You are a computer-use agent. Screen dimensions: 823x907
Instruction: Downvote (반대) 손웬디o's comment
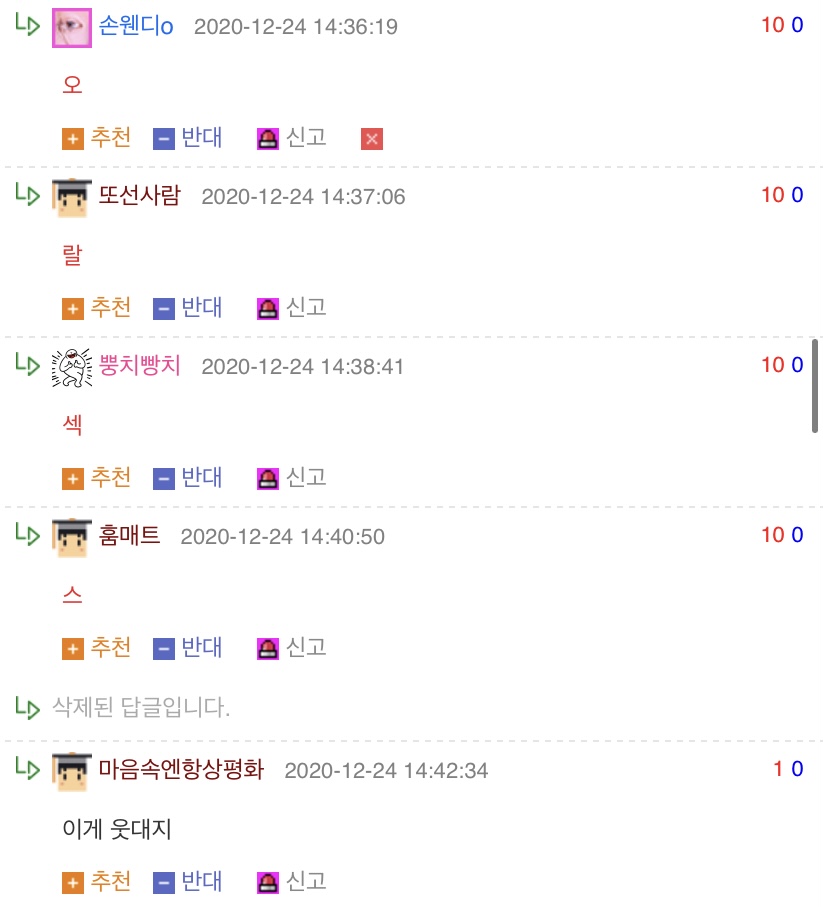click(x=188, y=138)
